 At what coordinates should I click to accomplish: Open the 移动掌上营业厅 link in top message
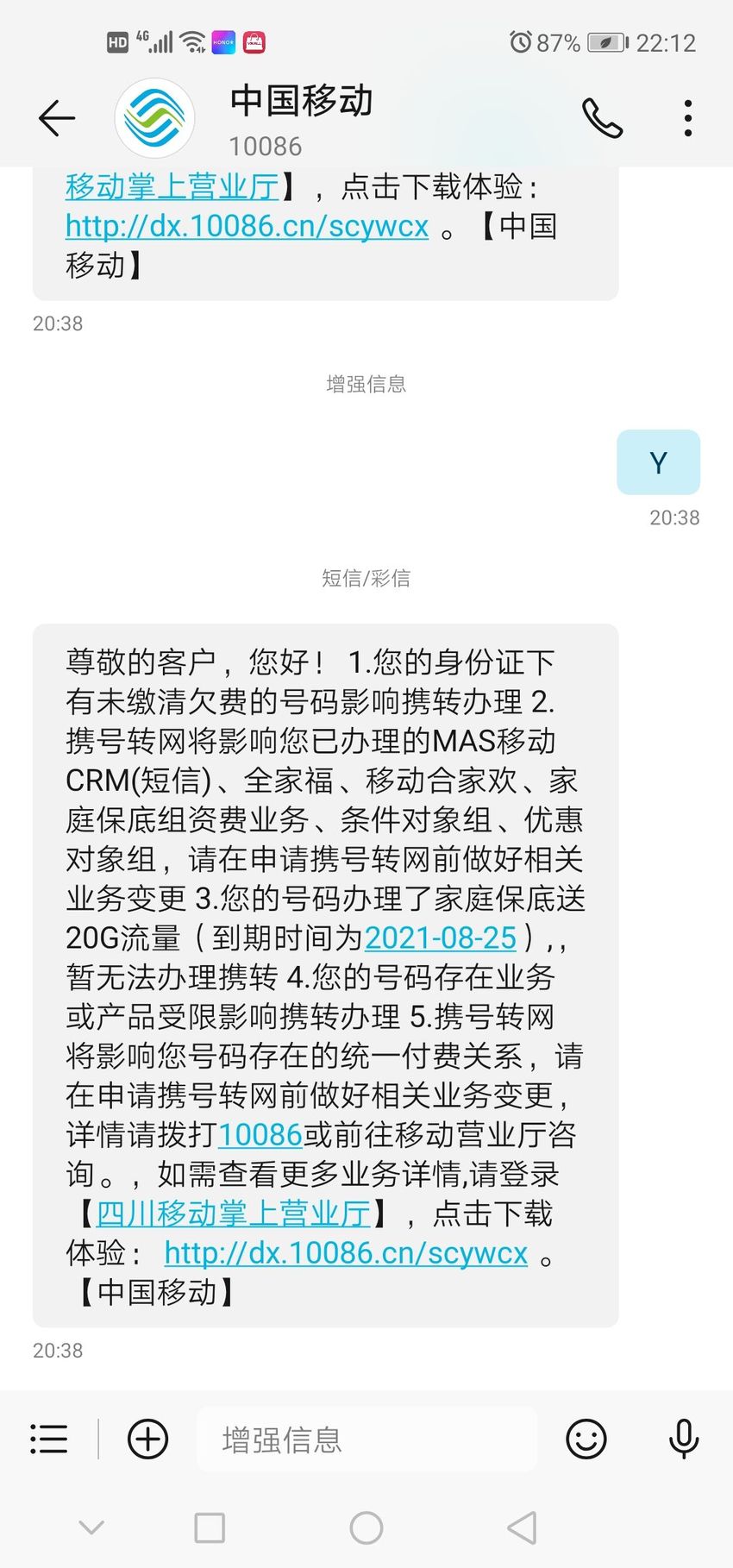(x=172, y=186)
